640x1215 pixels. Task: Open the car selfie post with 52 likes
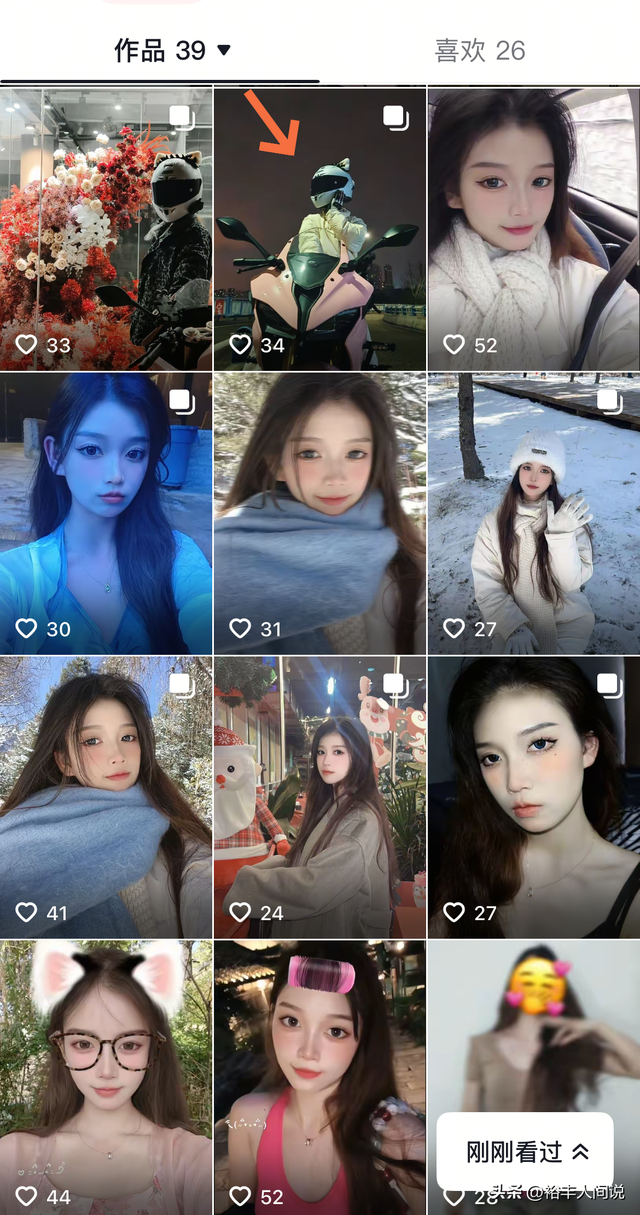[533, 228]
